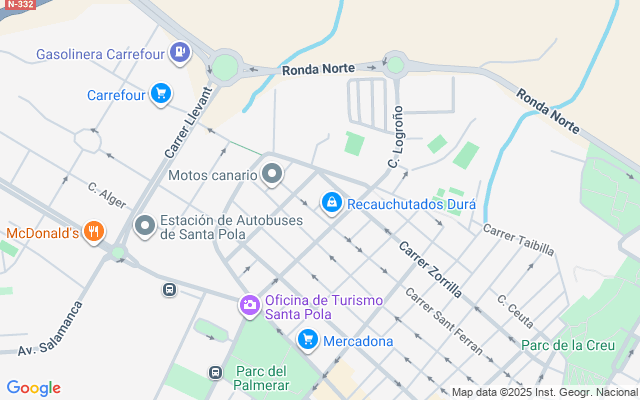The image size is (640, 400).
Task: Select the Carrefour shopping cart marker
Action: tap(161, 94)
